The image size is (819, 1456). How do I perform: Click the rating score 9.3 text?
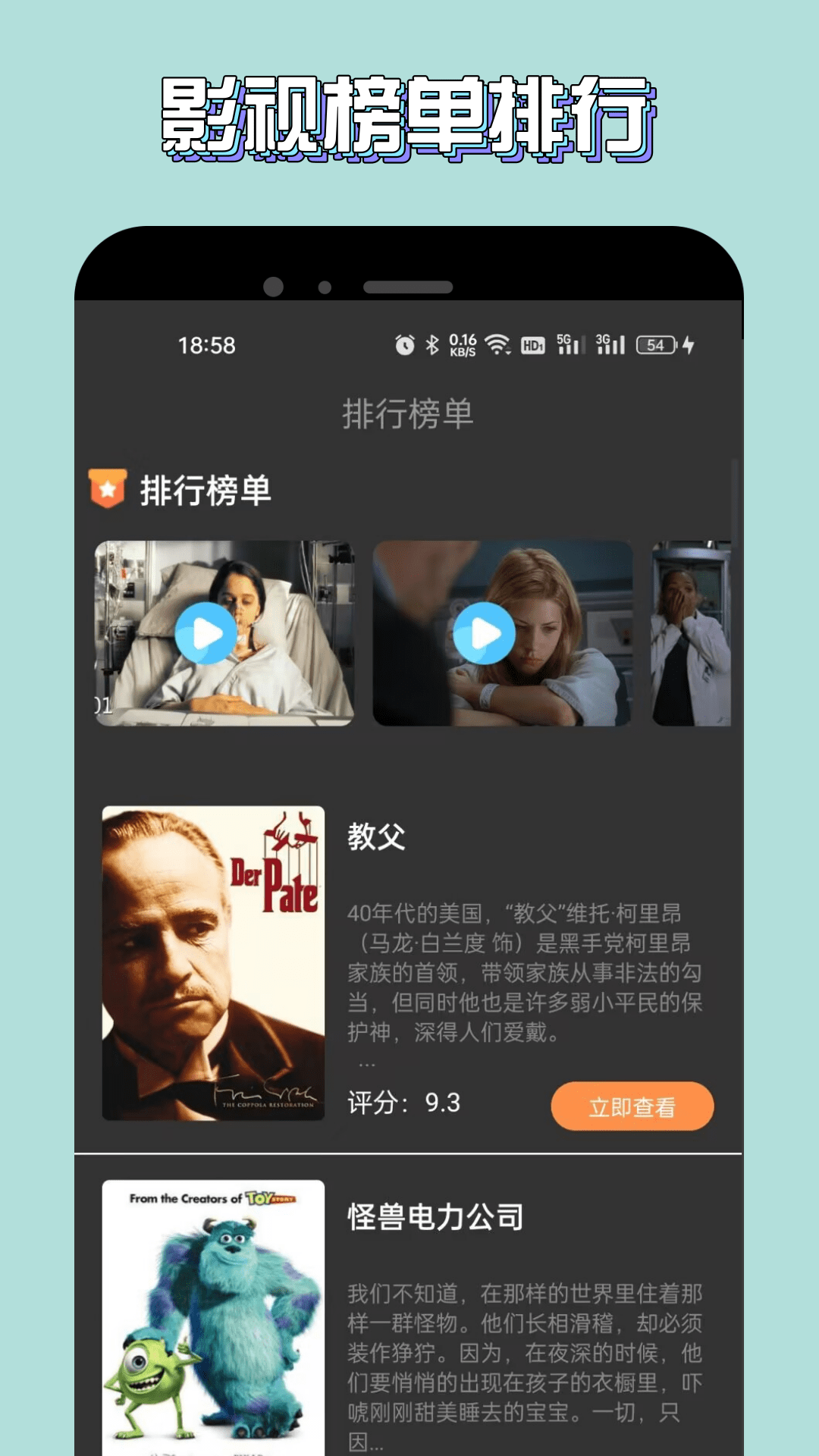403,1104
